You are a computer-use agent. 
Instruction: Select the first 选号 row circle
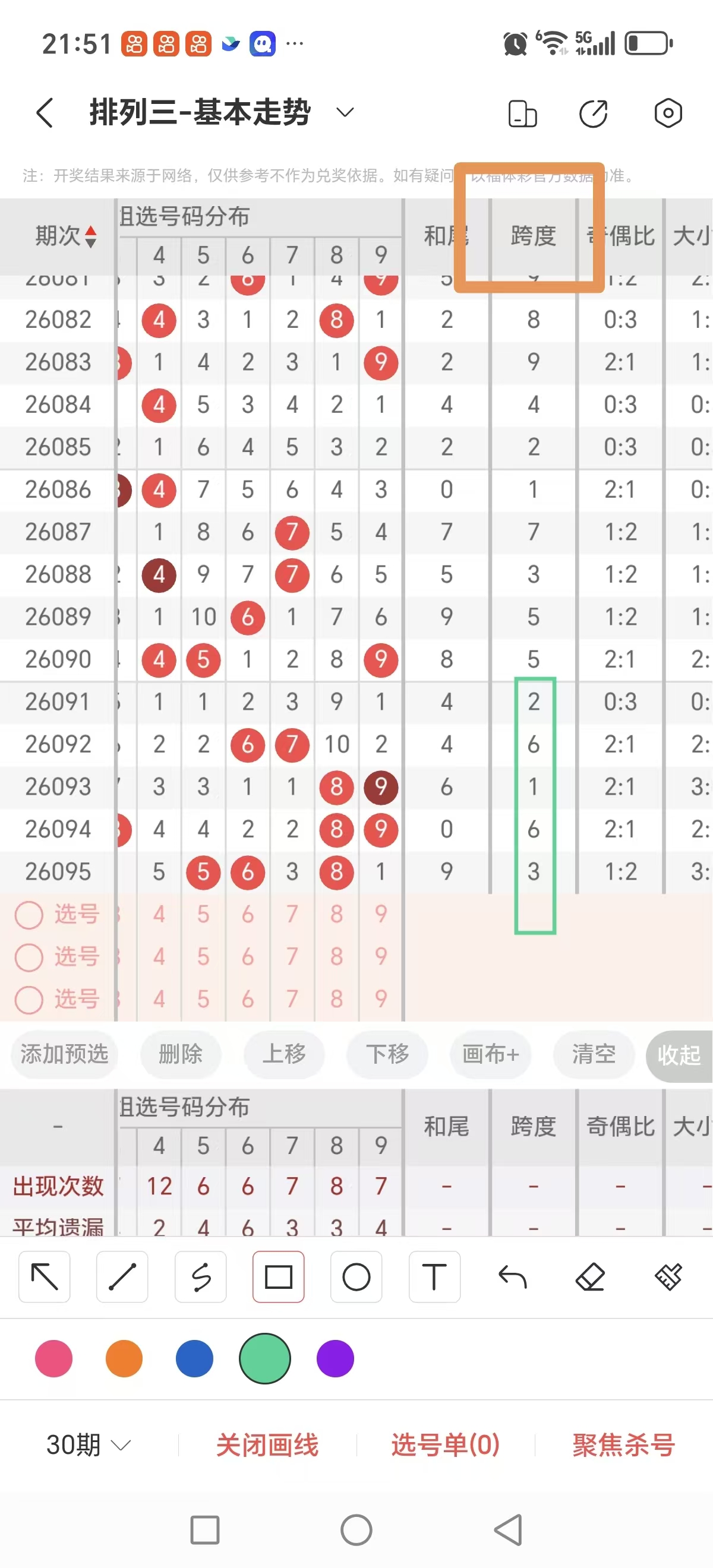(x=29, y=914)
